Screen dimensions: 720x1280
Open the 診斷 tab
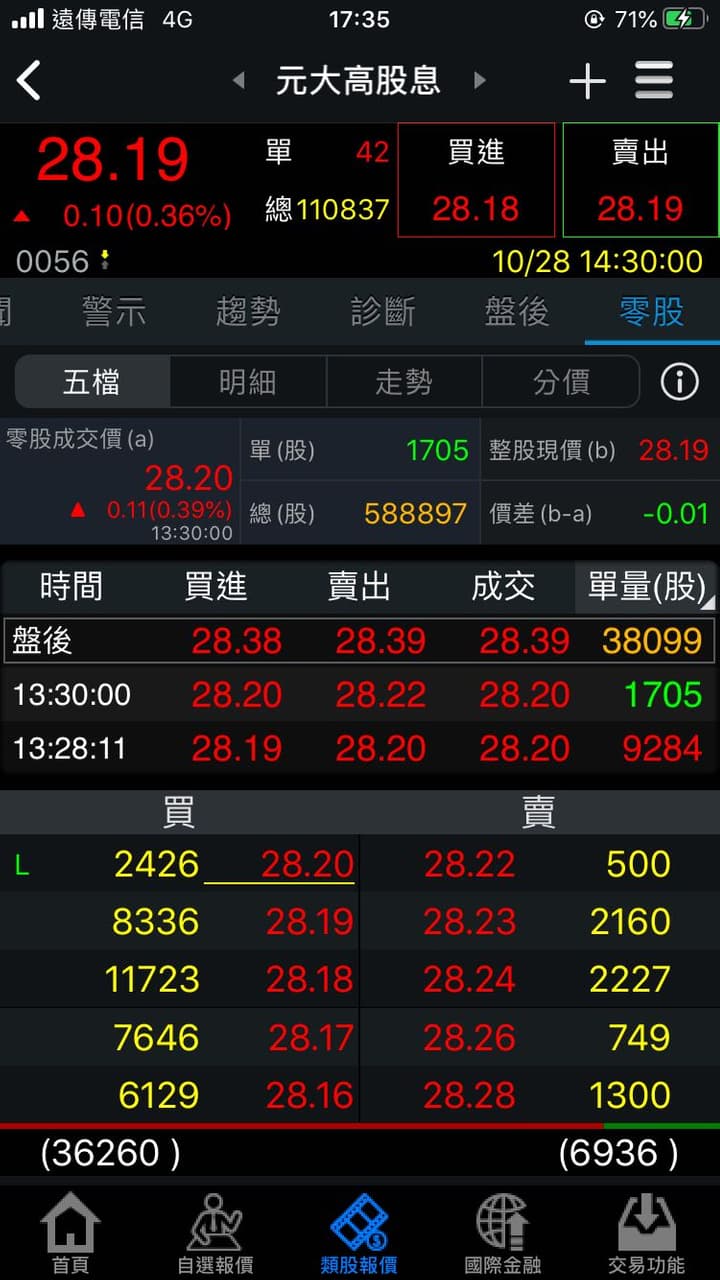[383, 312]
